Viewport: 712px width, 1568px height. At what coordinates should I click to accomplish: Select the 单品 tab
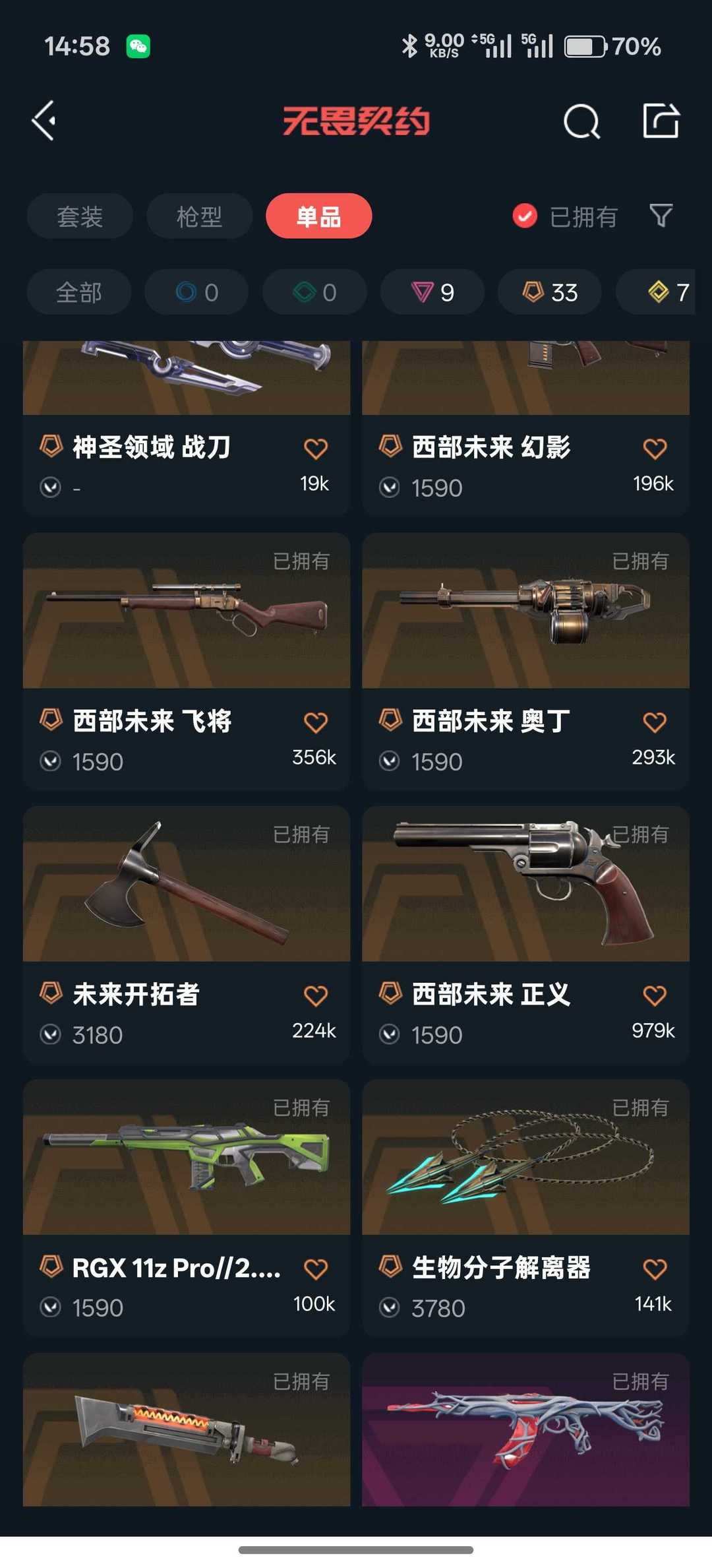(318, 216)
